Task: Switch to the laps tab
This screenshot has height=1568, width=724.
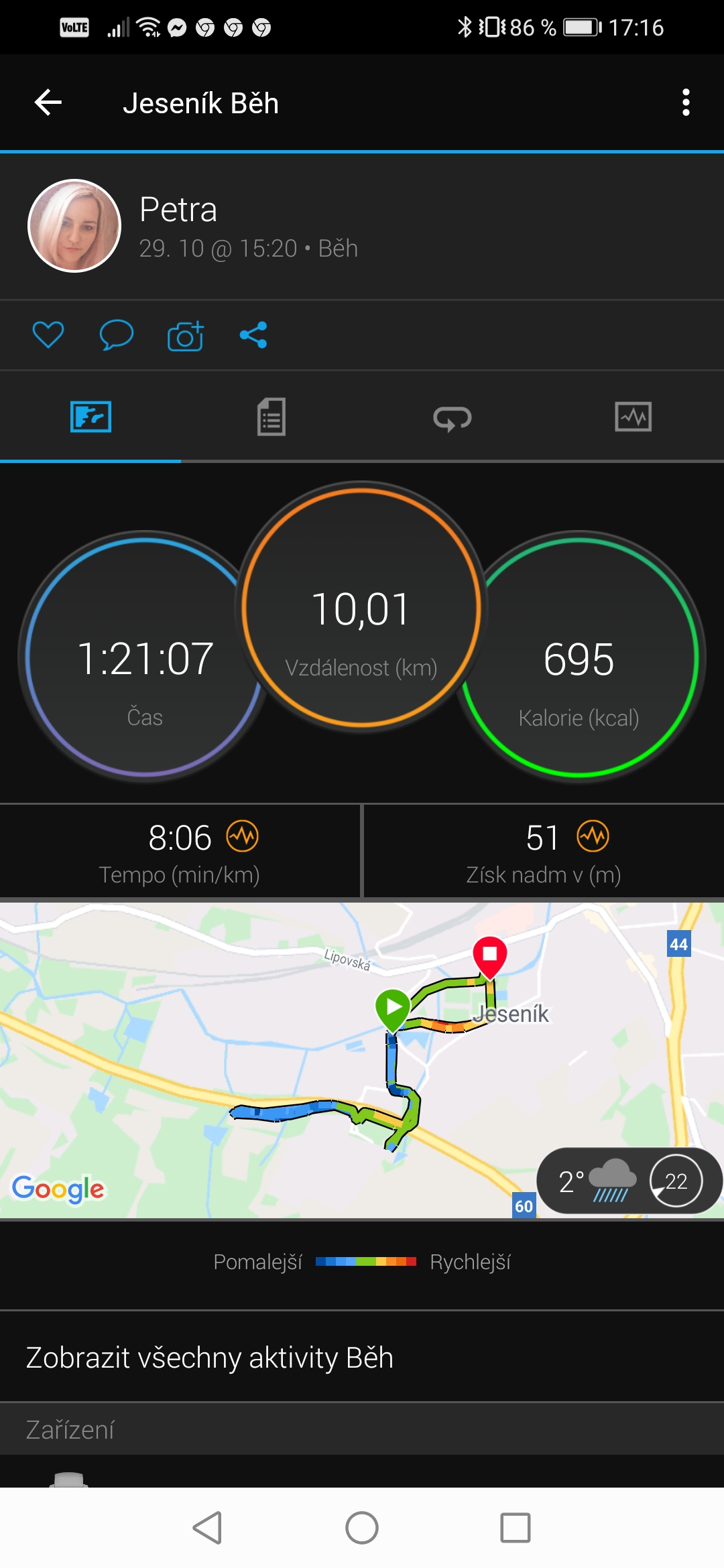Action: coord(452,418)
